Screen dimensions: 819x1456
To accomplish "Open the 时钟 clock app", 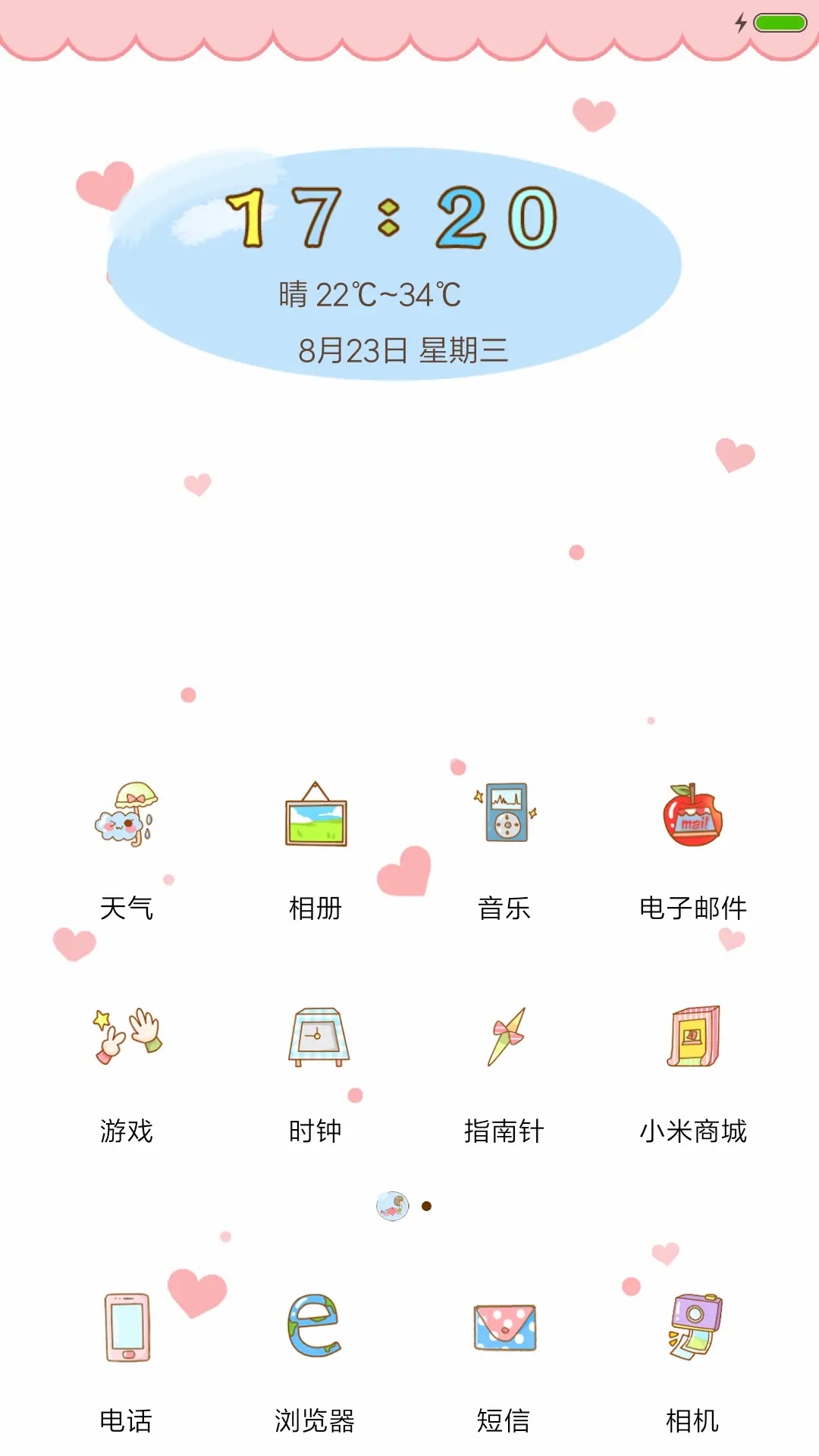I will [x=315, y=1039].
